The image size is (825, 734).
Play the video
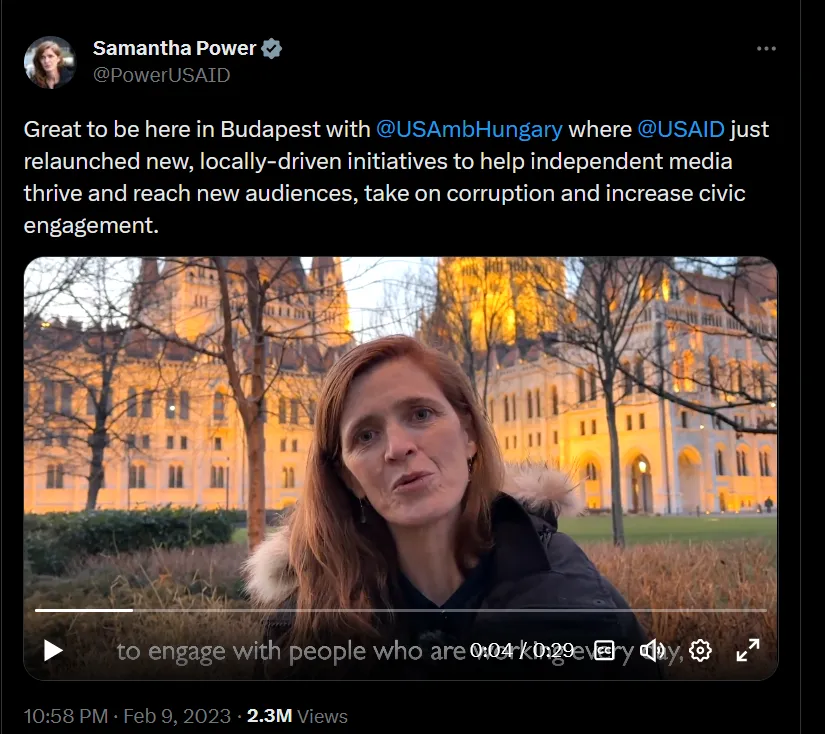click(x=53, y=651)
